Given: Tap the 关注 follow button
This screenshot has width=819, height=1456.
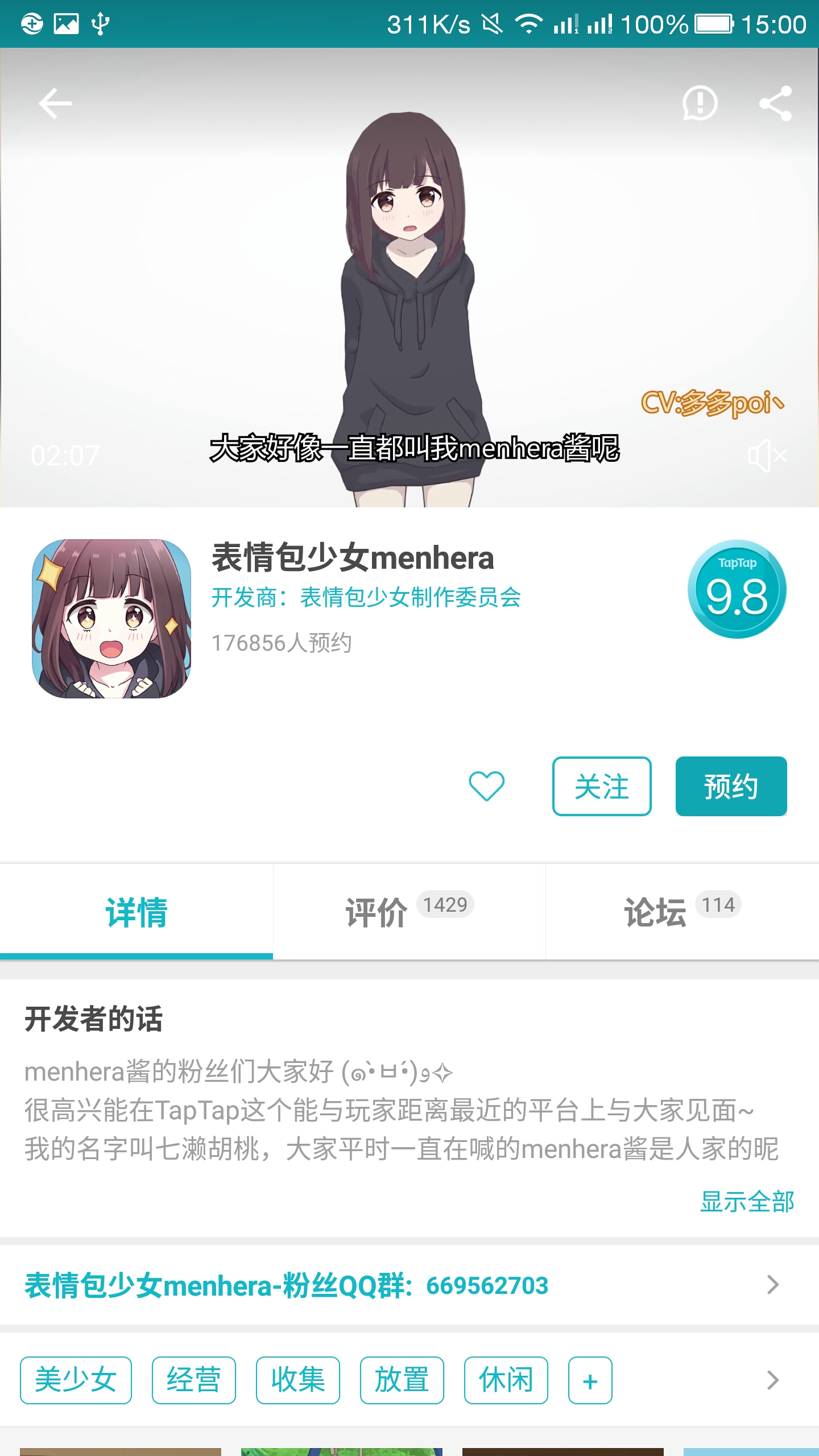Looking at the screenshot, I should pyautogui.click(x=602, y=786).
